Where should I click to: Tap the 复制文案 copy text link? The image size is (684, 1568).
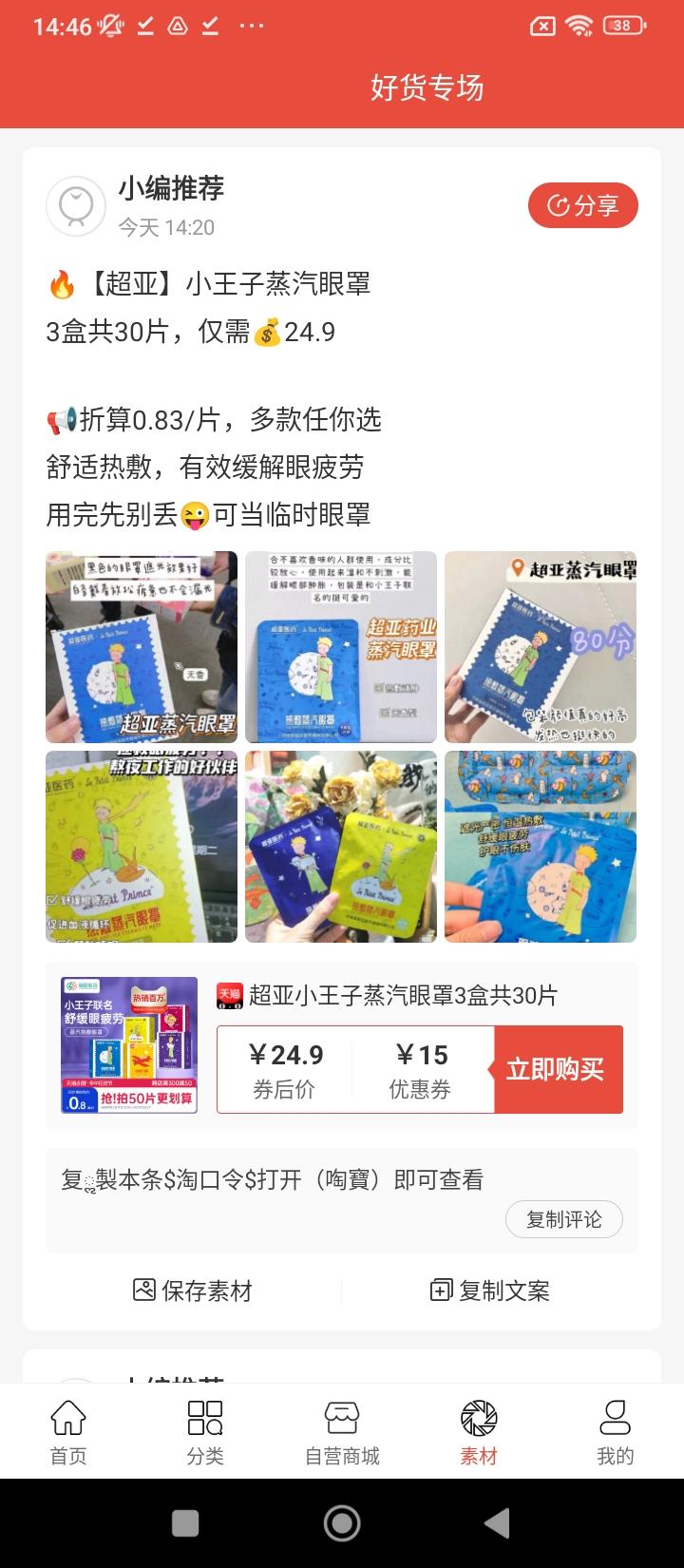pos(490,1291)
